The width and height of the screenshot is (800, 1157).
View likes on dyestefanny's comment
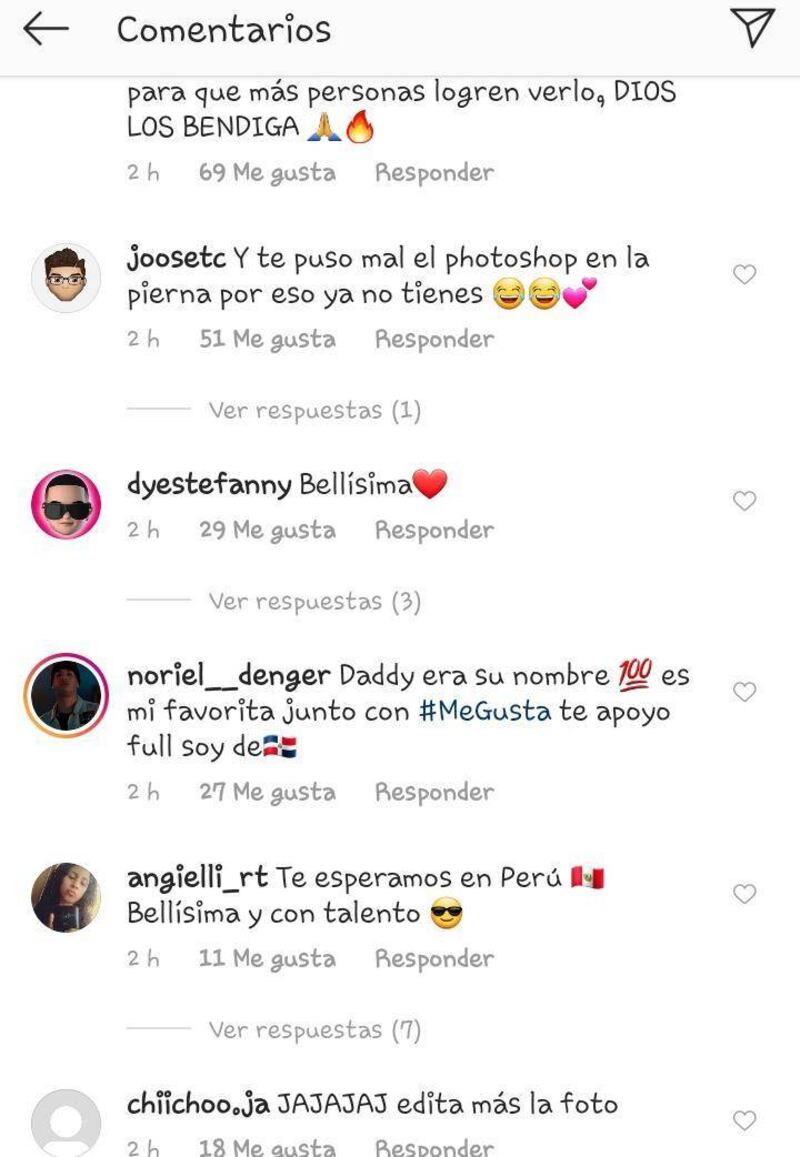(x=267, y=530)
